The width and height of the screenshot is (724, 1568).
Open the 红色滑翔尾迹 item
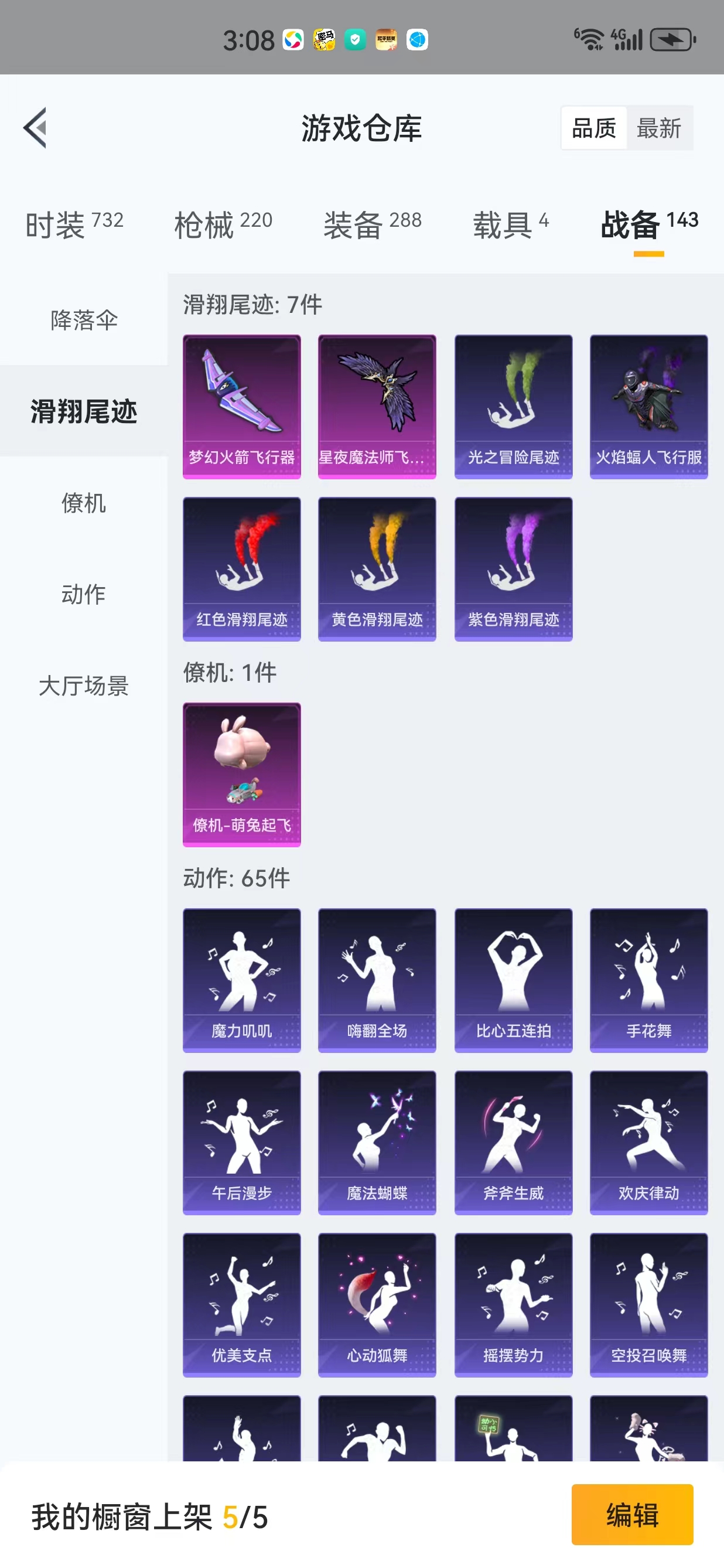(241, 569)
